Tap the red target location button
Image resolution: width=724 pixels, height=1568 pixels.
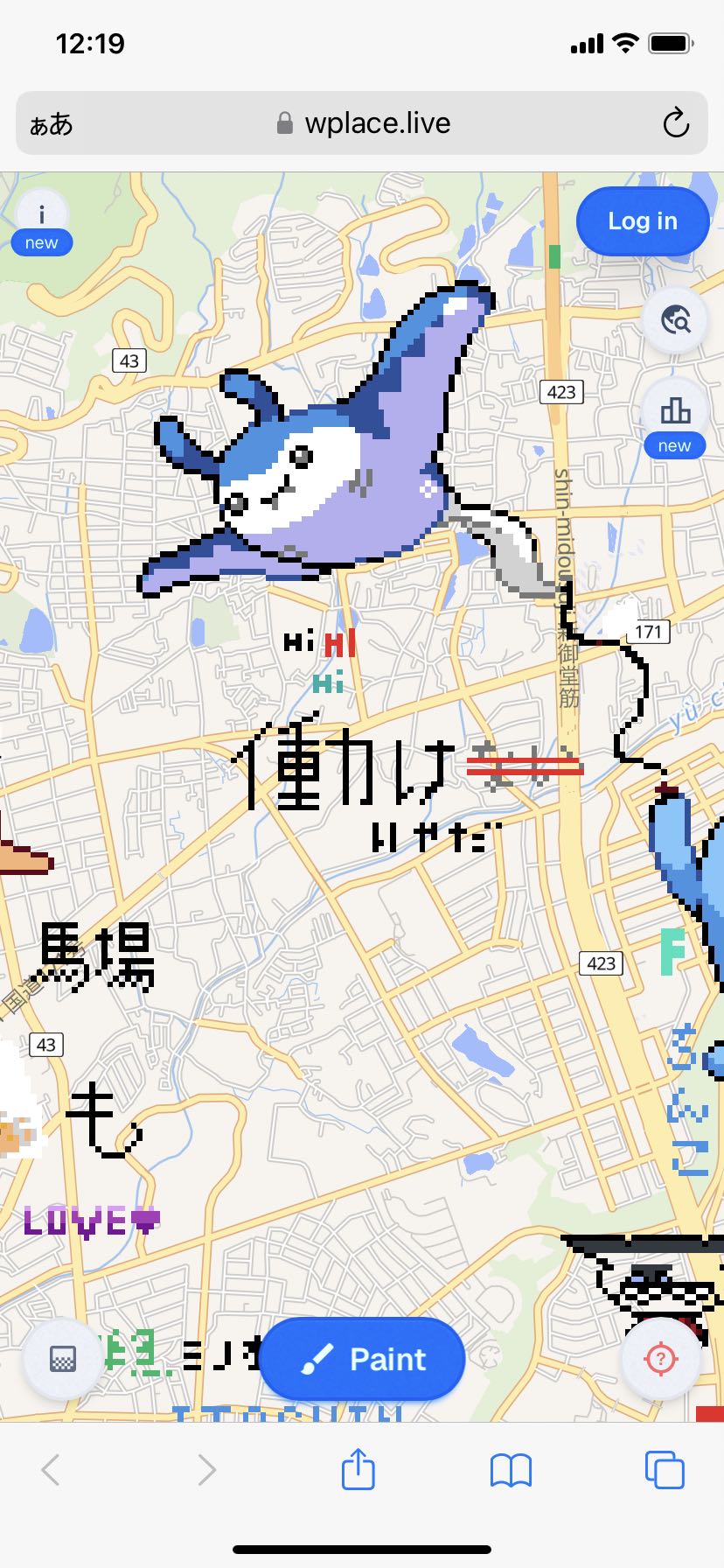tap(661, 1359)
